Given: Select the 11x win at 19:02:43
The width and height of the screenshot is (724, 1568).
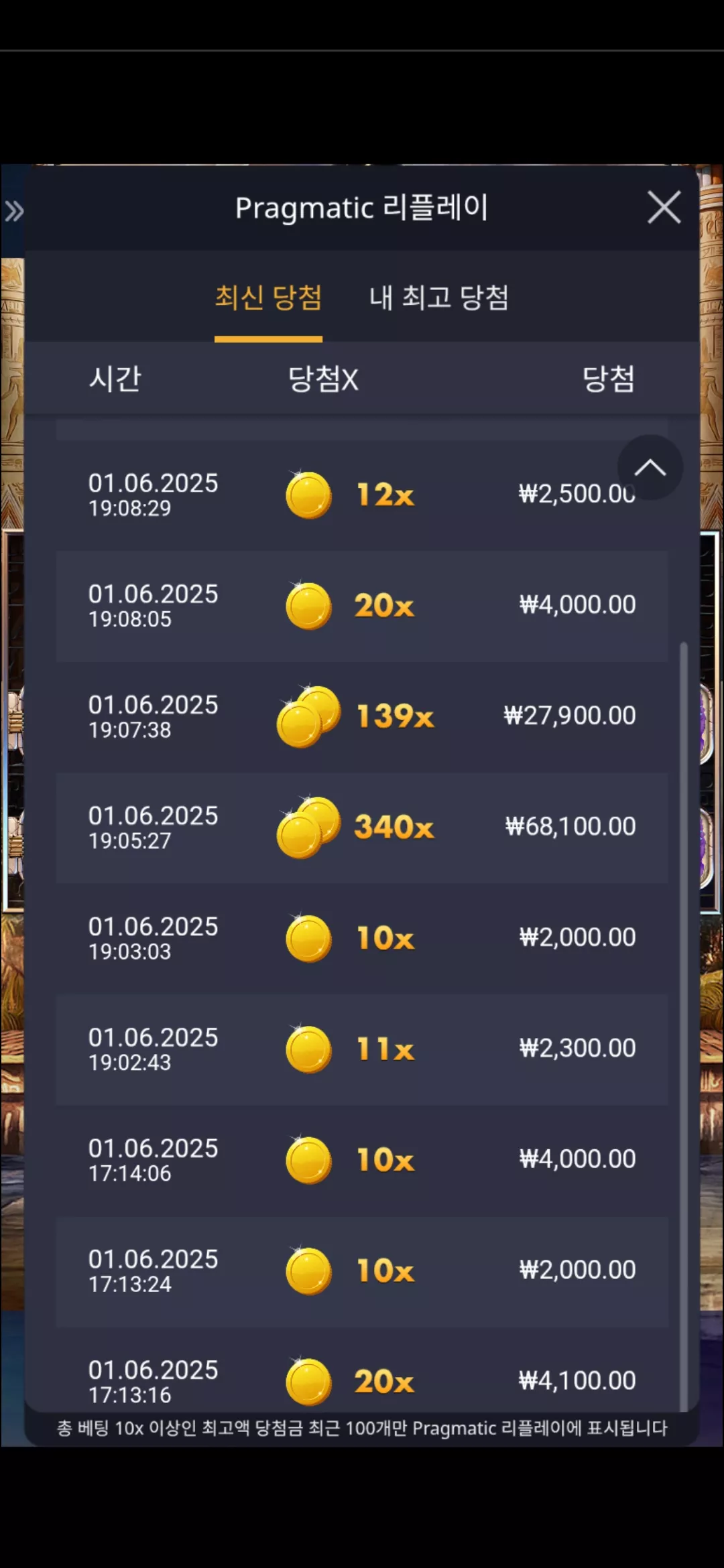Looking at the screenshot, I should click(x=362, y=1049).
